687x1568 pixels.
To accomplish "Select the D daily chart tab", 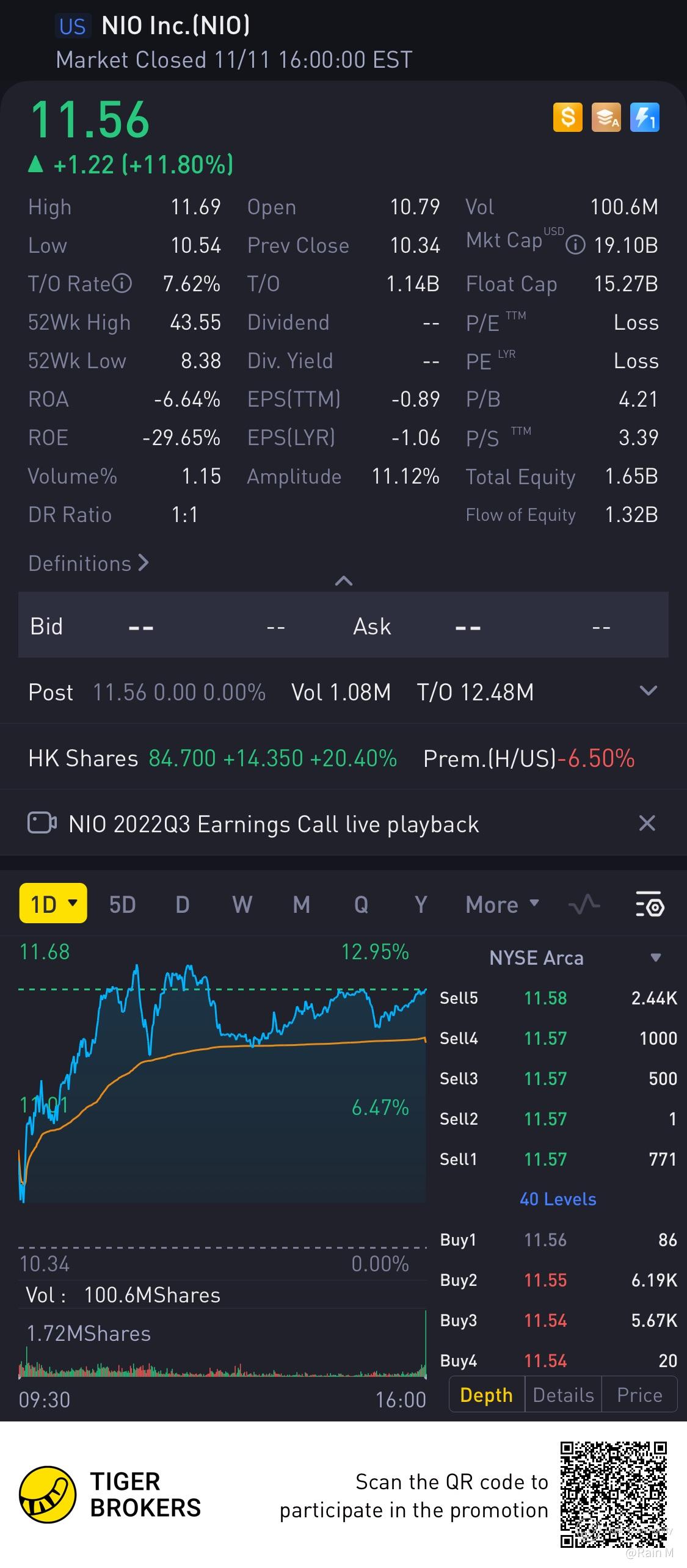I will coord(182,904).
